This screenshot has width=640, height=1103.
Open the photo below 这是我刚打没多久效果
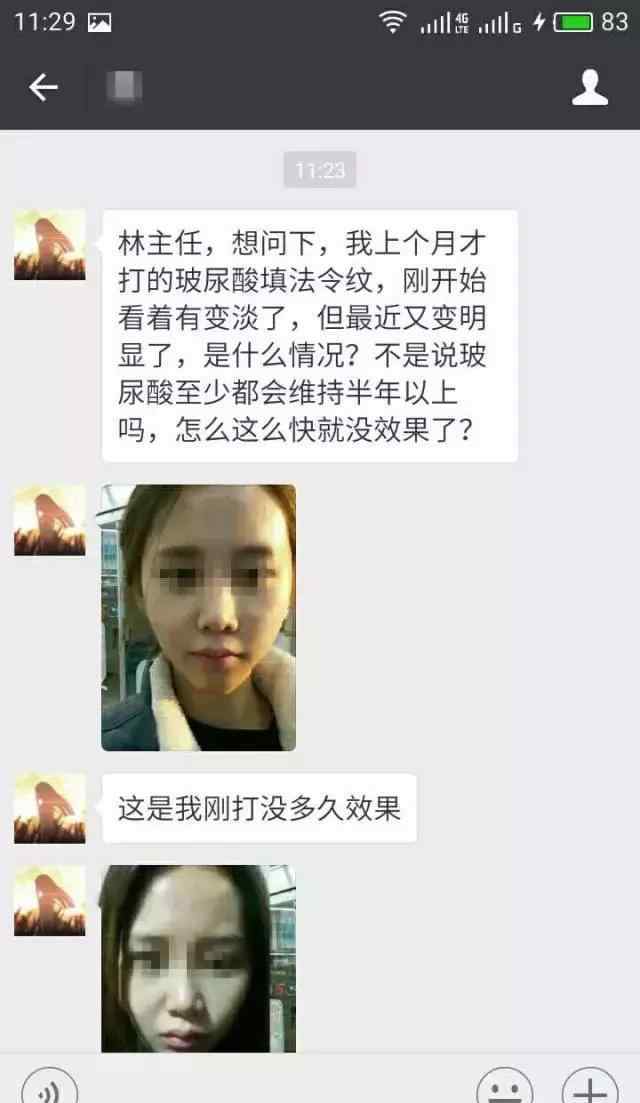point(198,959)
